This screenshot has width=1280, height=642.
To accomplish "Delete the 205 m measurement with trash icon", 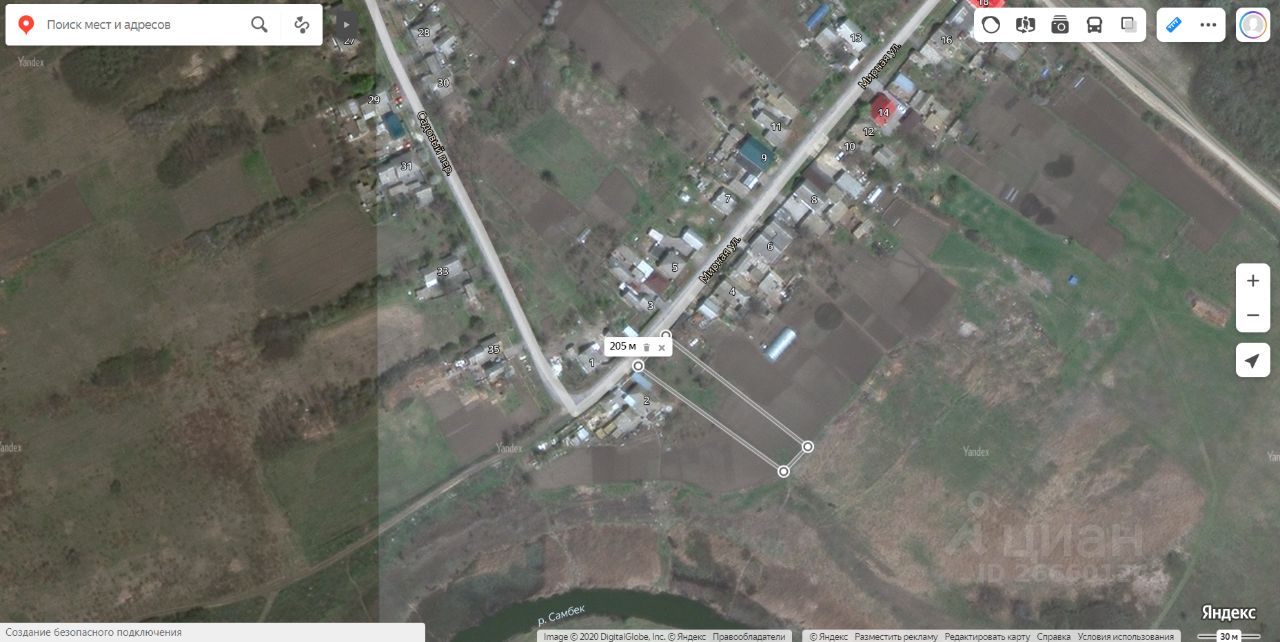I will tap(646, 347).
